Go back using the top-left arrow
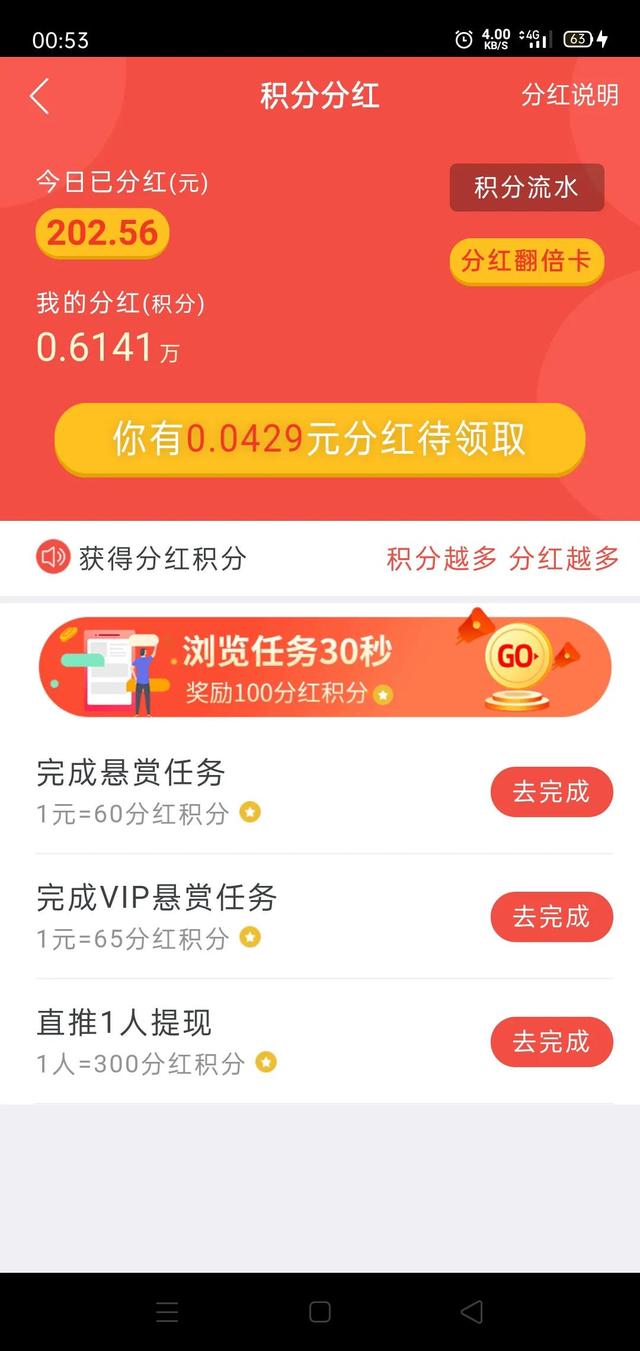The image size is (640, 1351). (40, 96)
